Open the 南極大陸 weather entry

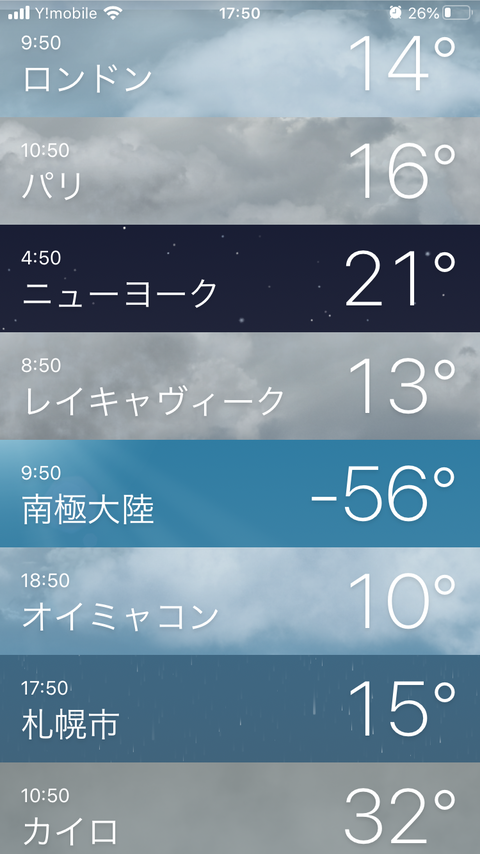click(240, 493)
